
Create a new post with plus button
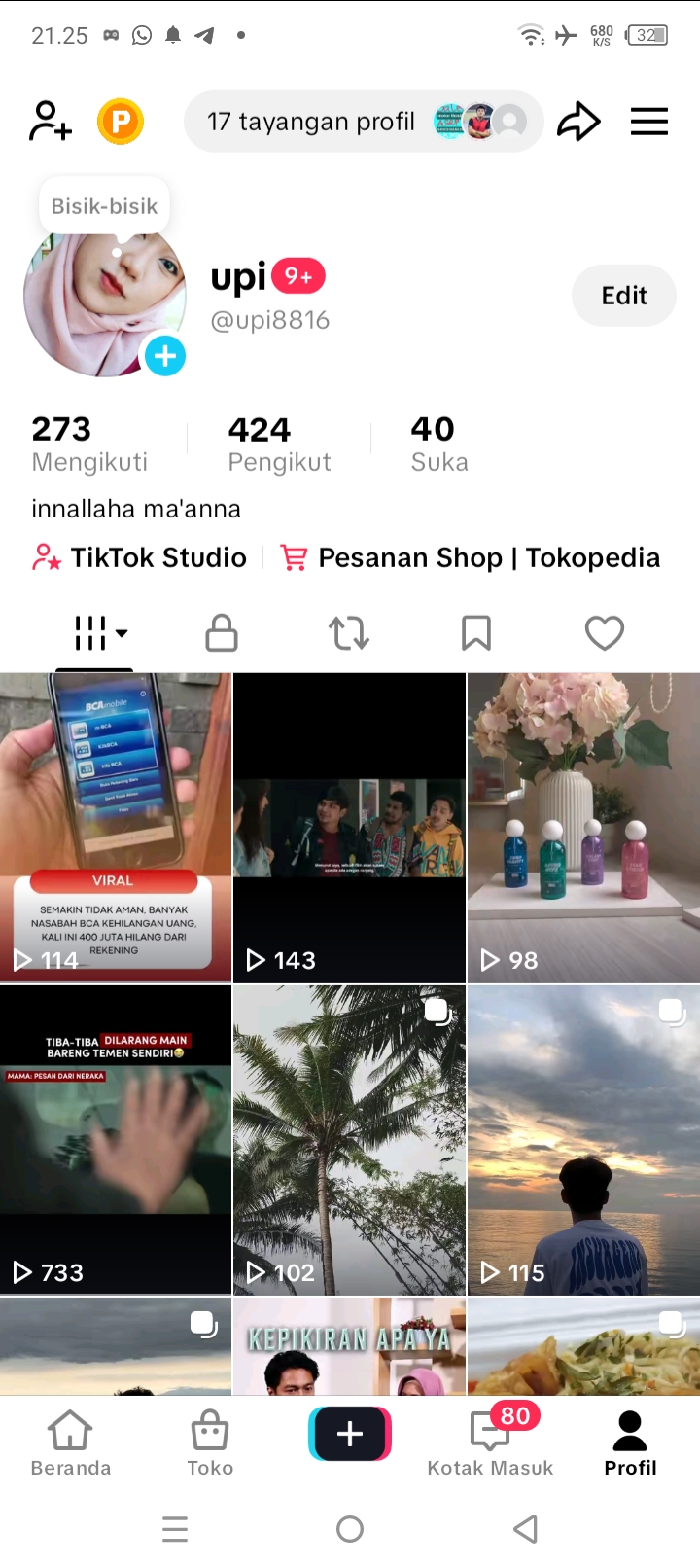click(x=350, y=1434)
